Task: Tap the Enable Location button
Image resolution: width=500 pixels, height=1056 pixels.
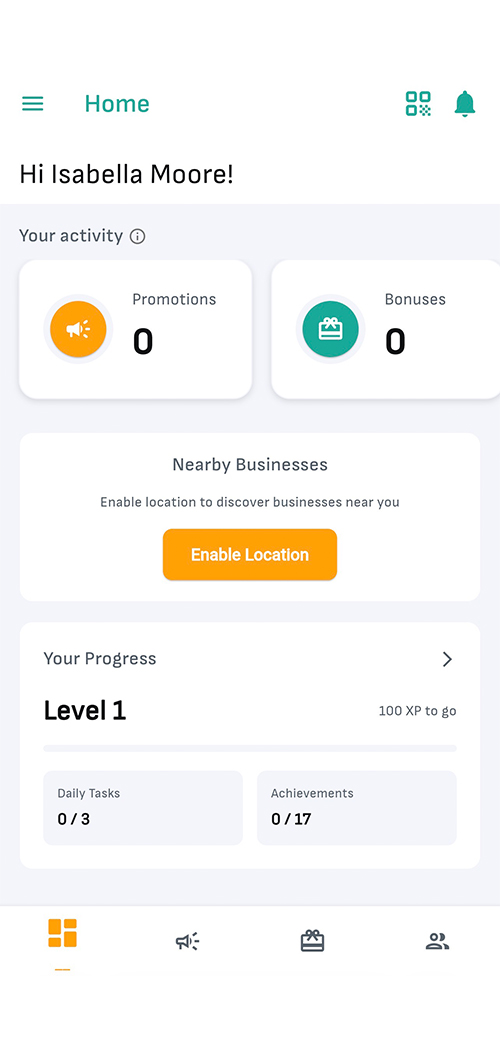Action: pos(250,554)
